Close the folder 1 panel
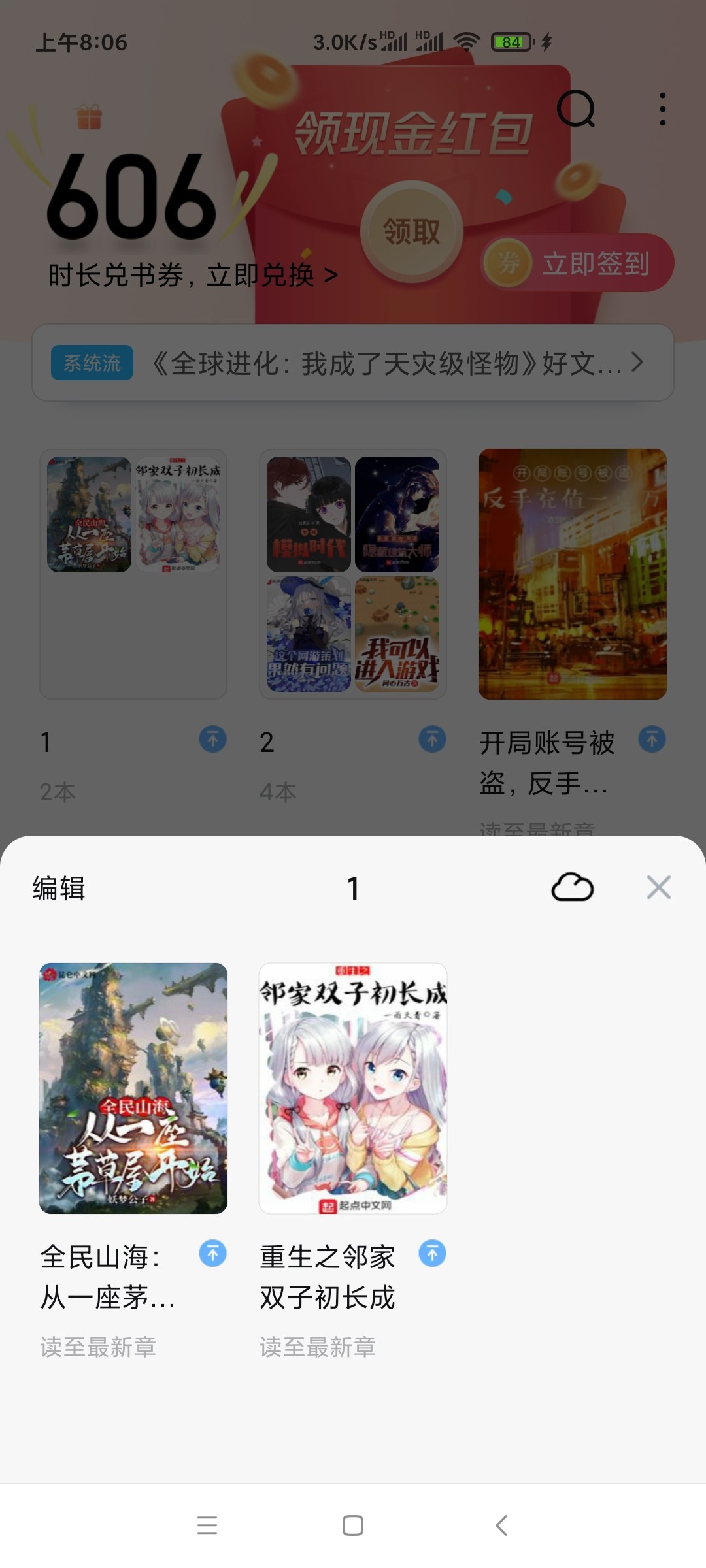The image size is (706, 1568). (658, 887)
